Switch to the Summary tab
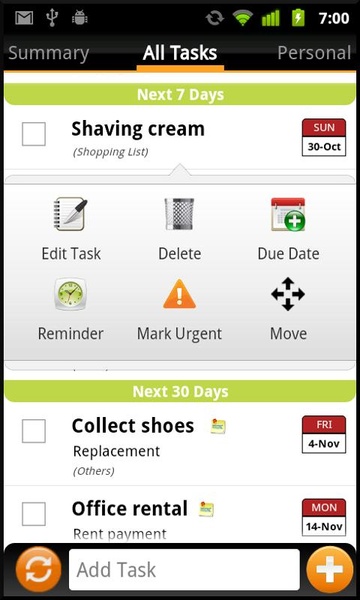This screenshot has width=360, height=600. [49, 53]
